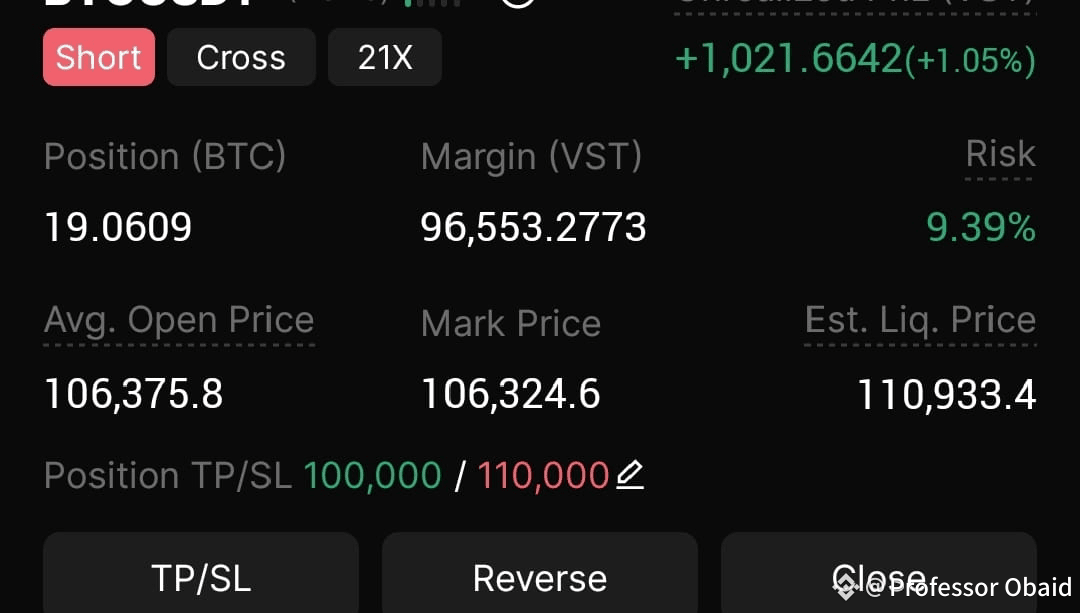
Task: Open the Risk info label
Action: pos(1000,154)
